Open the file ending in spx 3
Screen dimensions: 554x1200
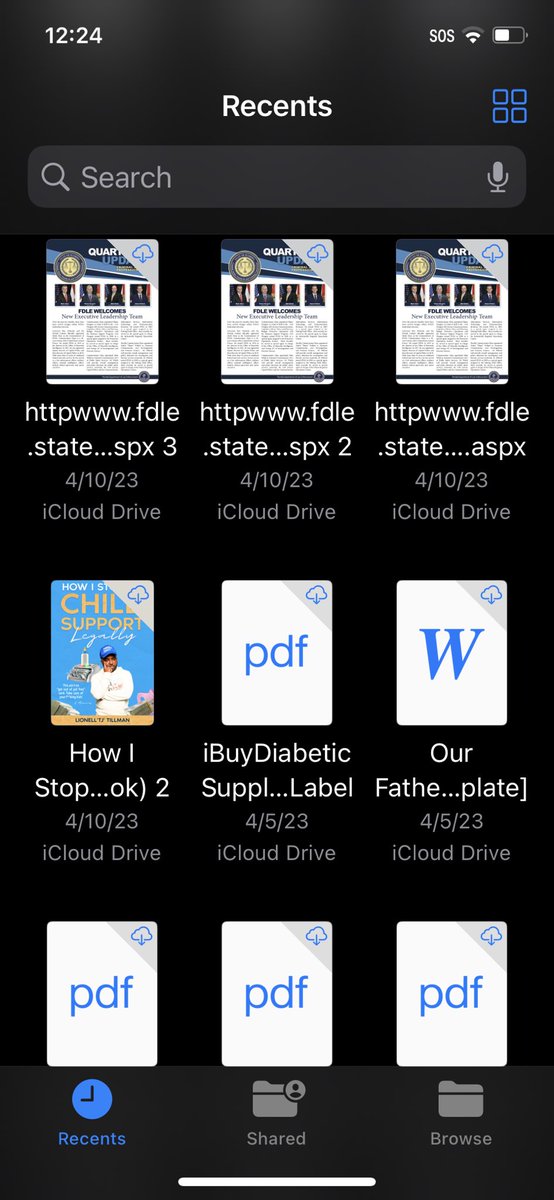[x=102, y=311]
